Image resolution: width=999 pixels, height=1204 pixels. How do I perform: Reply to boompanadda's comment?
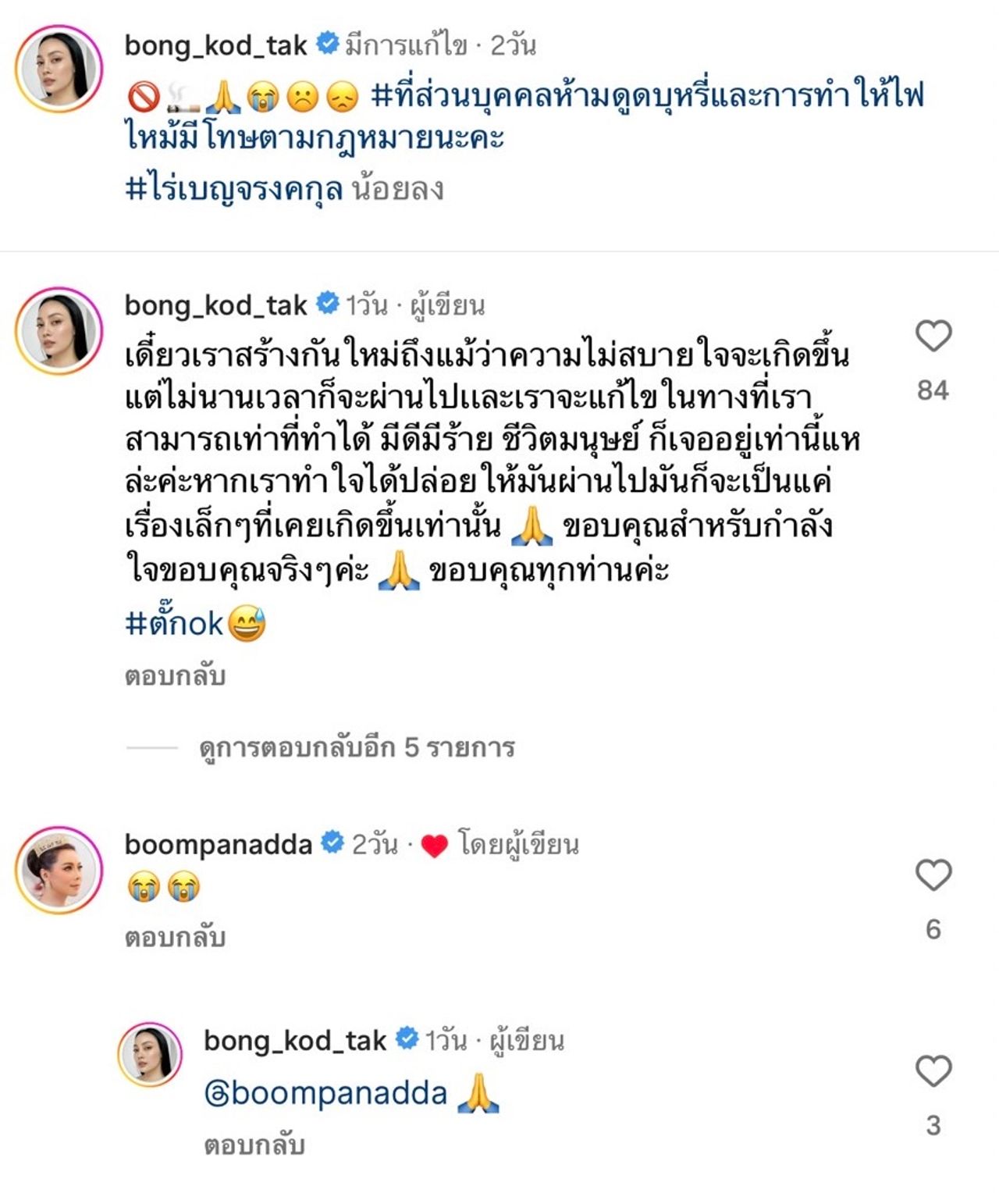175,936
